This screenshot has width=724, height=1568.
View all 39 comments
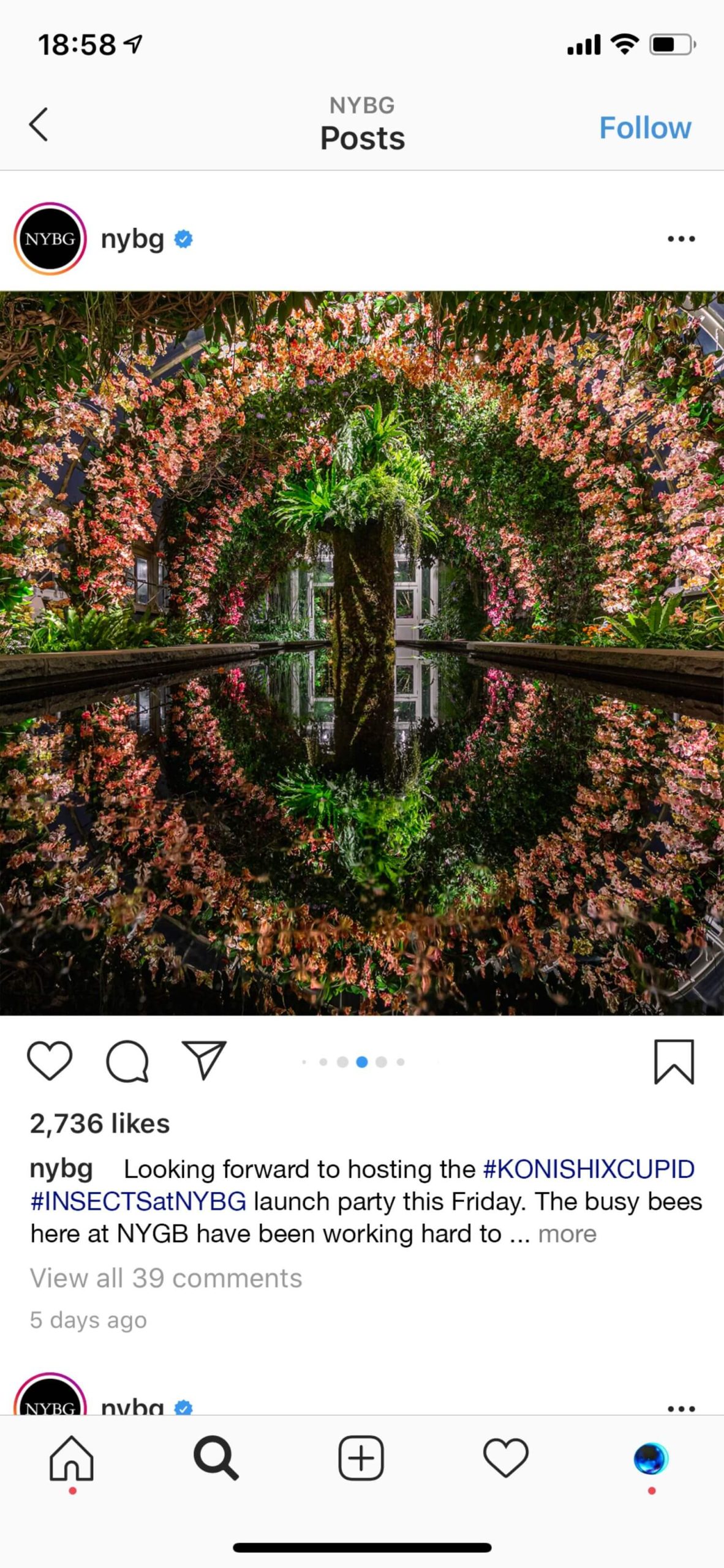point(166,1278)
